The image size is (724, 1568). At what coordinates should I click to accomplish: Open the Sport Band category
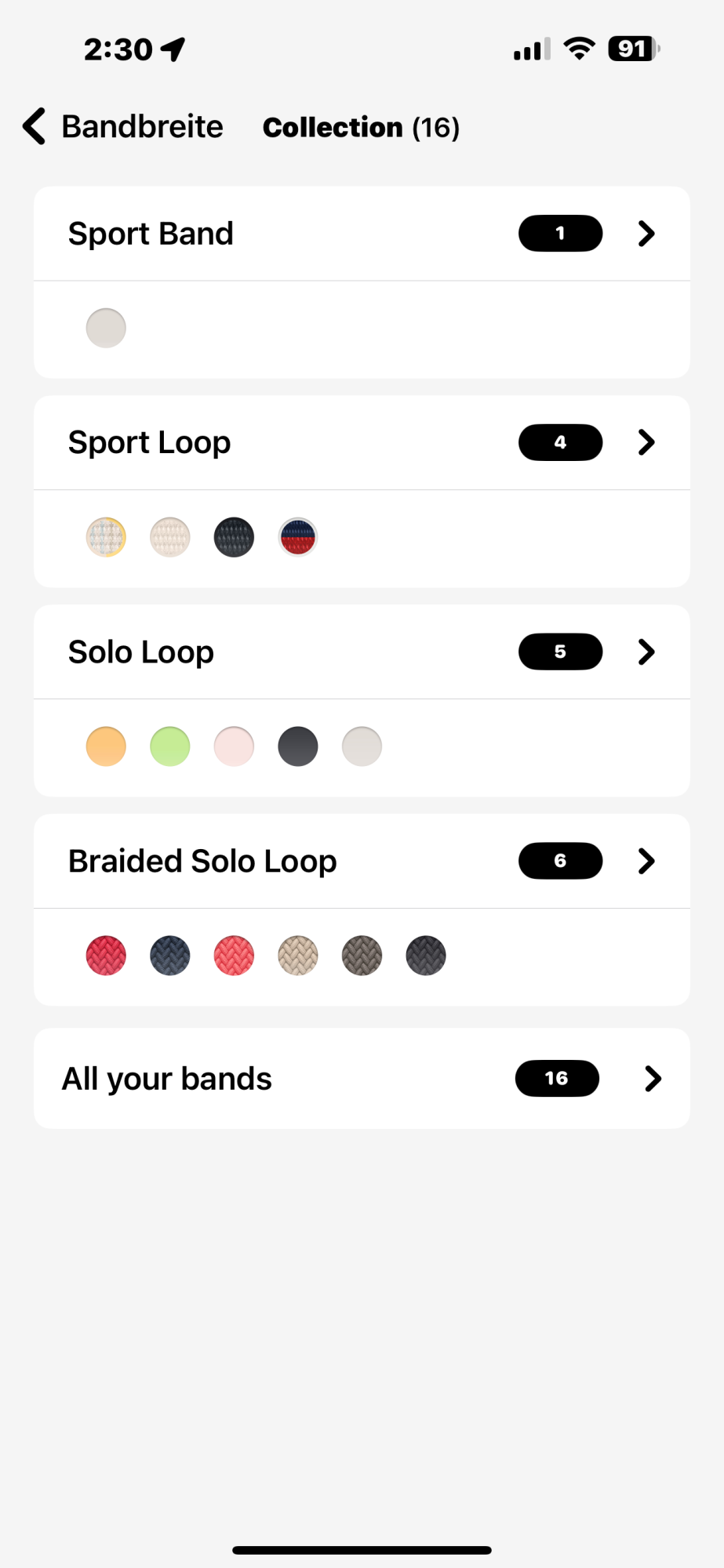(361, 234)
